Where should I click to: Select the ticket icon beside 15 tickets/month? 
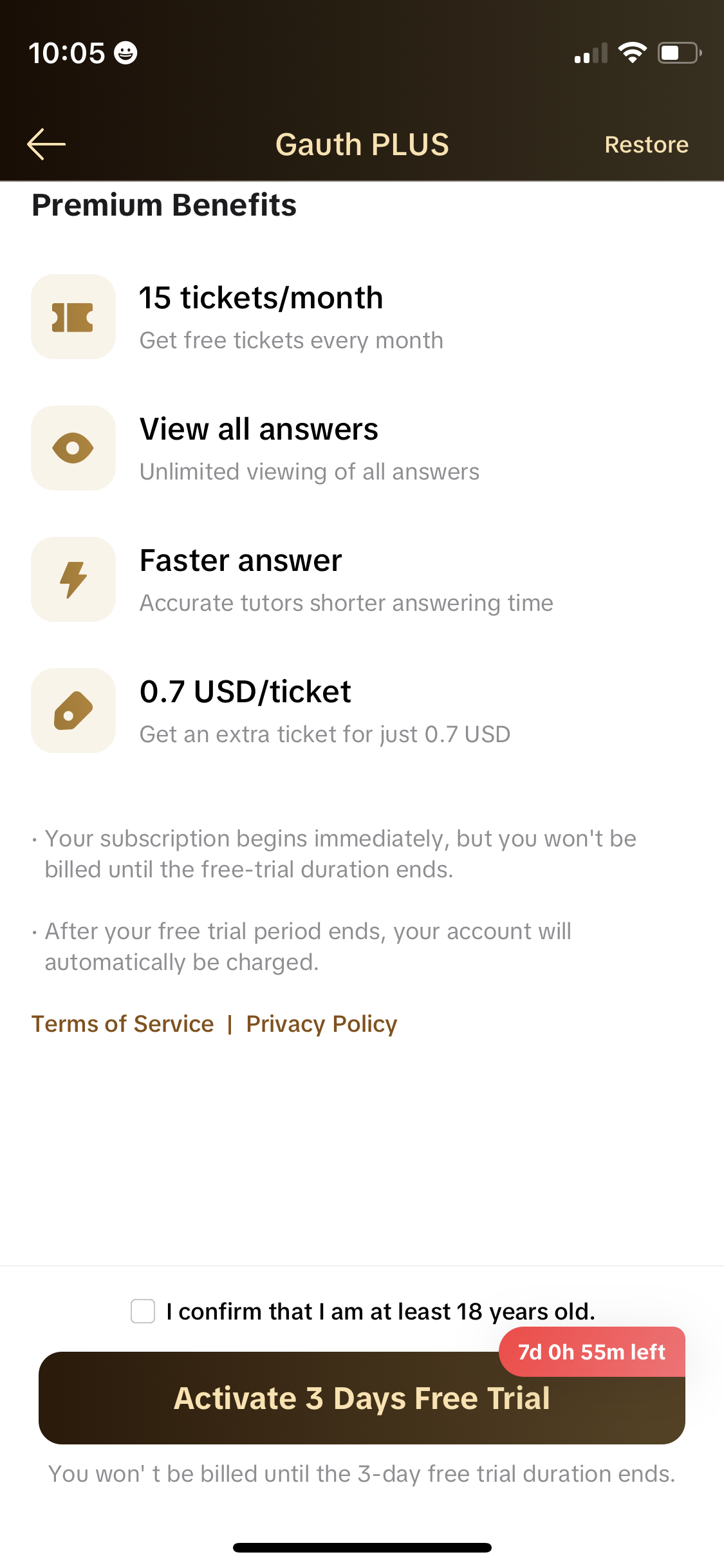pos(73,316)
